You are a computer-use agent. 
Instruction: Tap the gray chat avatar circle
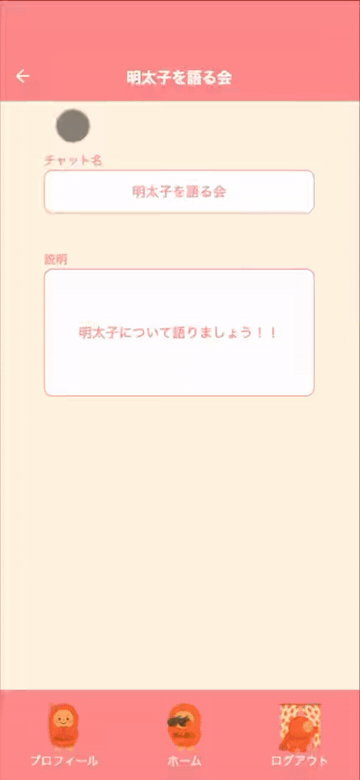point(73,126)
